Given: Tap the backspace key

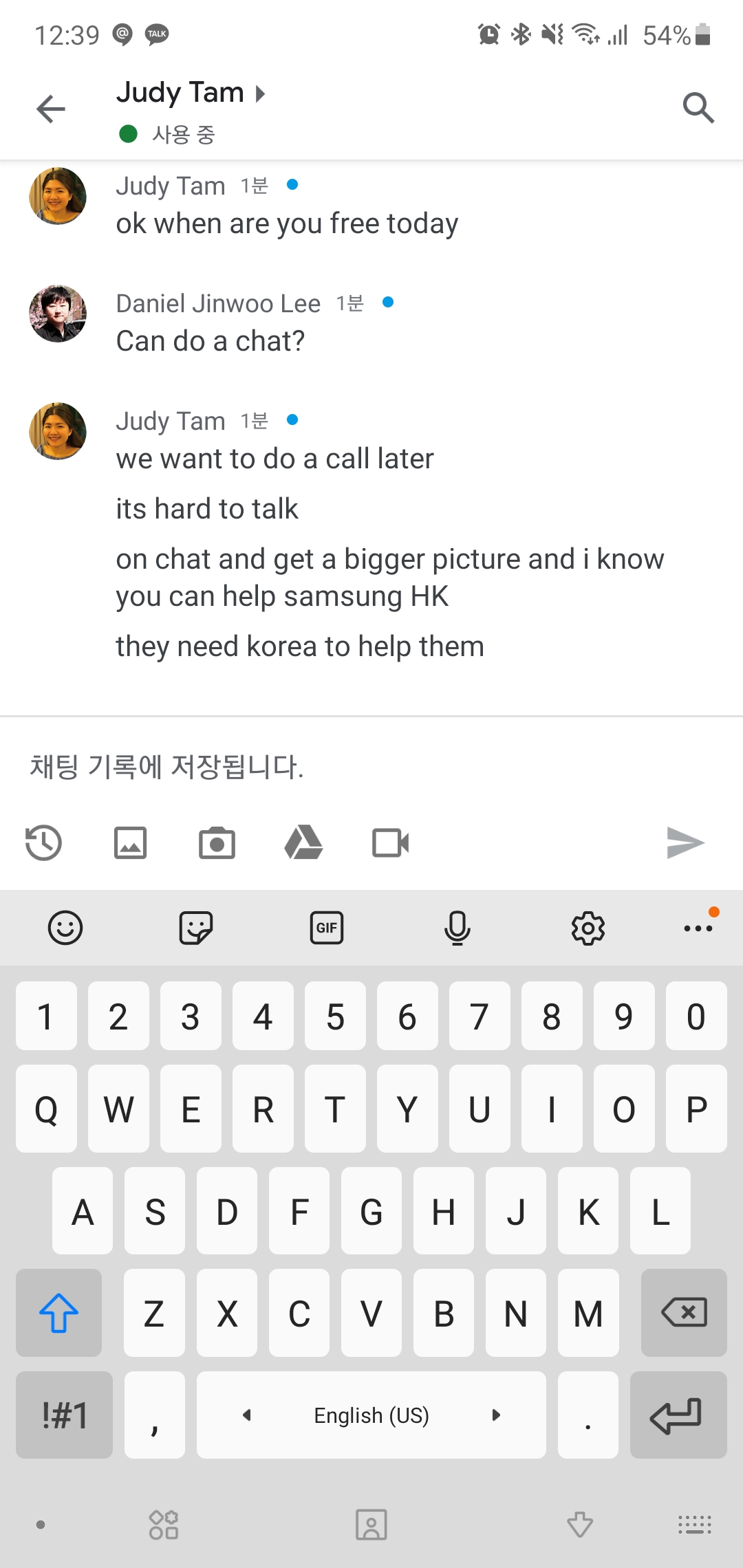Looking at the screenshot, I should click(684, 1313).
